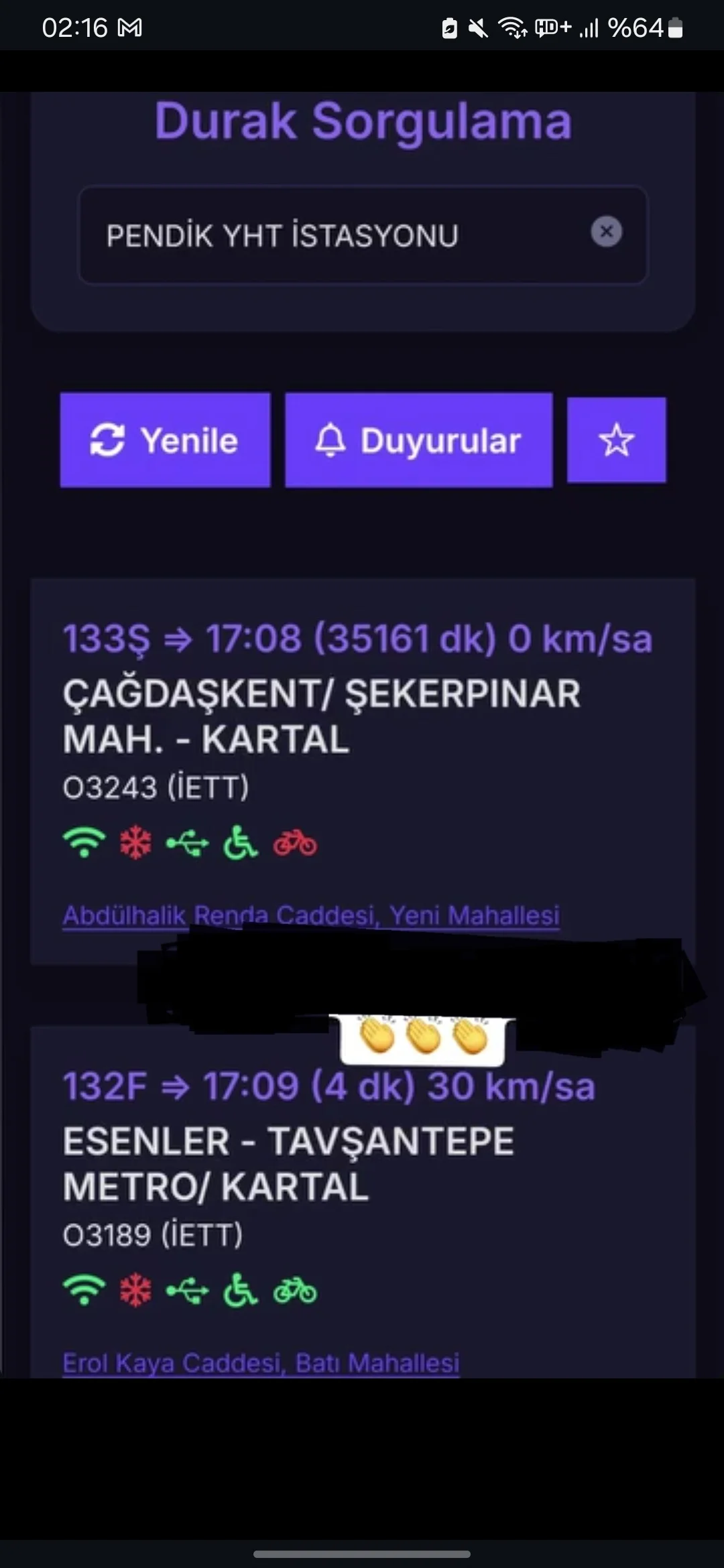
Task: Open Duyurular announcements
Action: coord(418,440)
